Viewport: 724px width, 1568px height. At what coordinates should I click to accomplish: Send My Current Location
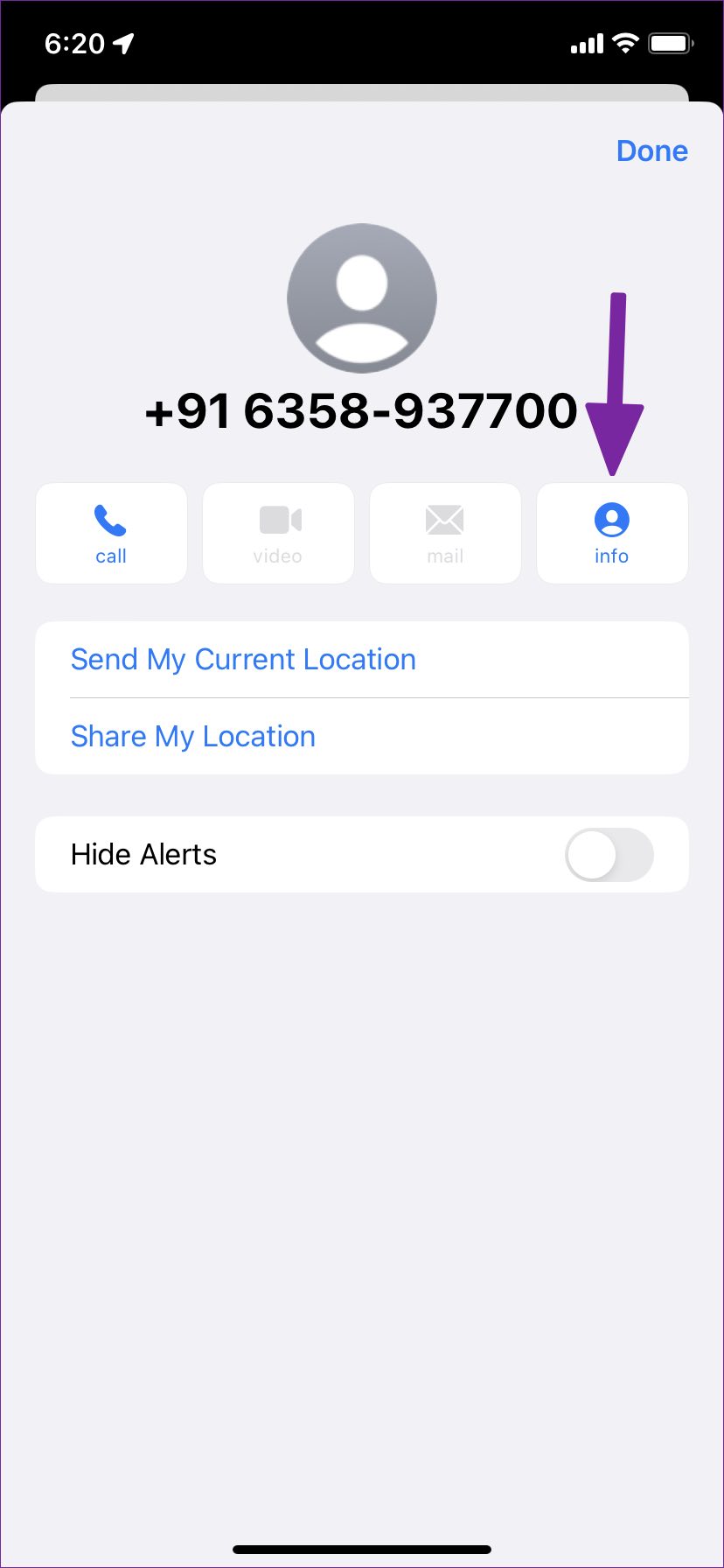pos(243,660)
